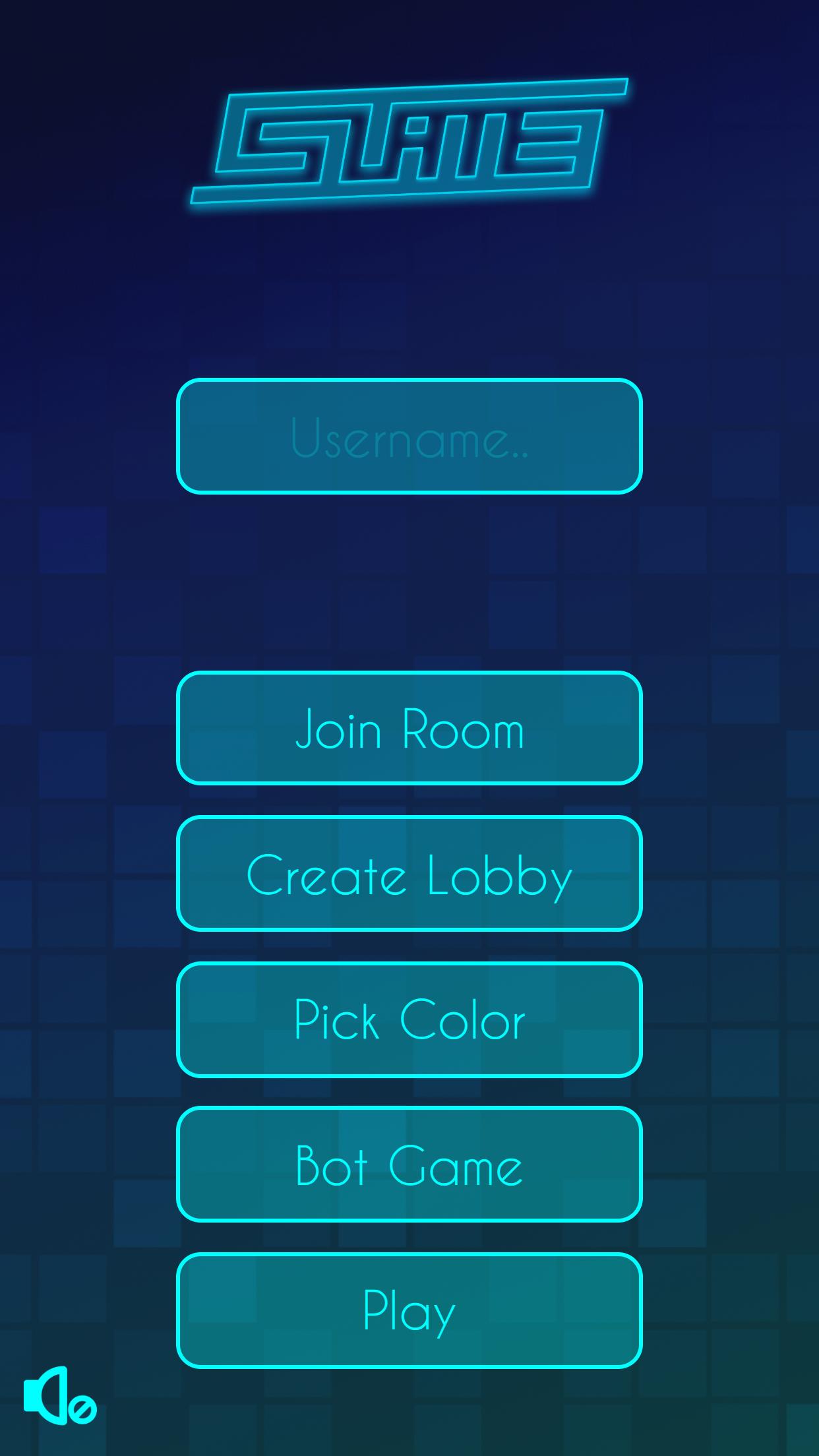
Task: Start a Bot Game
Action: coord(409,1165)
